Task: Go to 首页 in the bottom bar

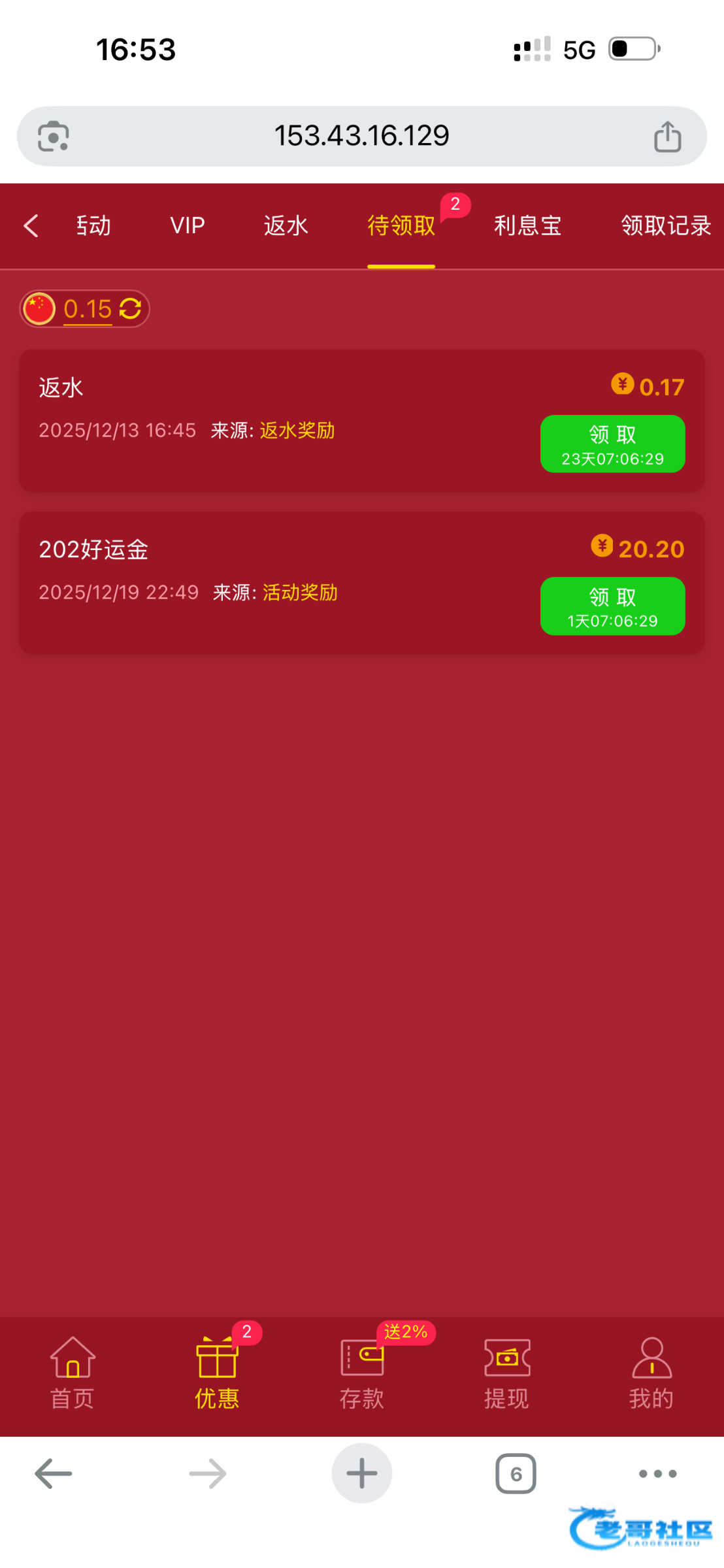Action: click(73, 1373)
